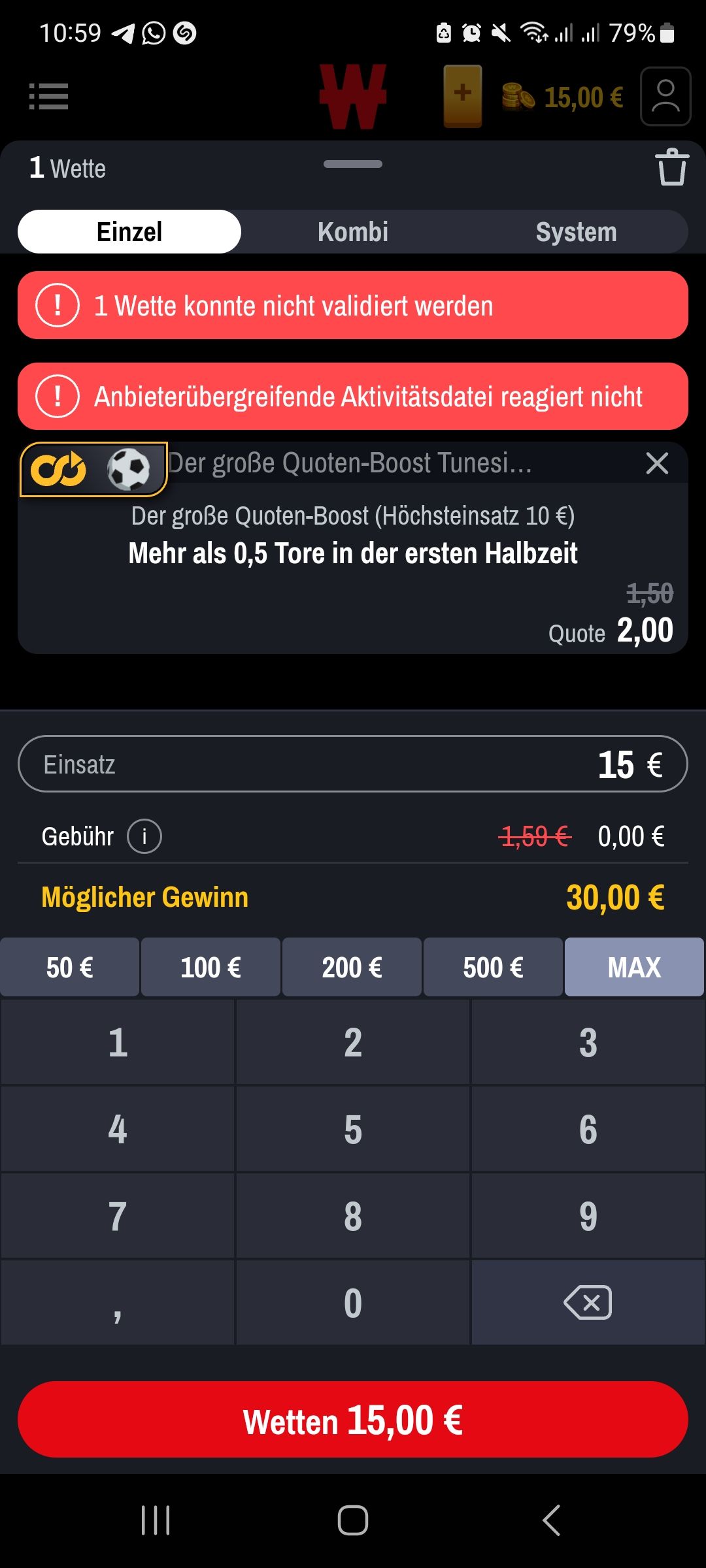The width and height of the screenshot is (706, 1568).
Task: Select the Einzel tab
Action: (x=129, y=232)
